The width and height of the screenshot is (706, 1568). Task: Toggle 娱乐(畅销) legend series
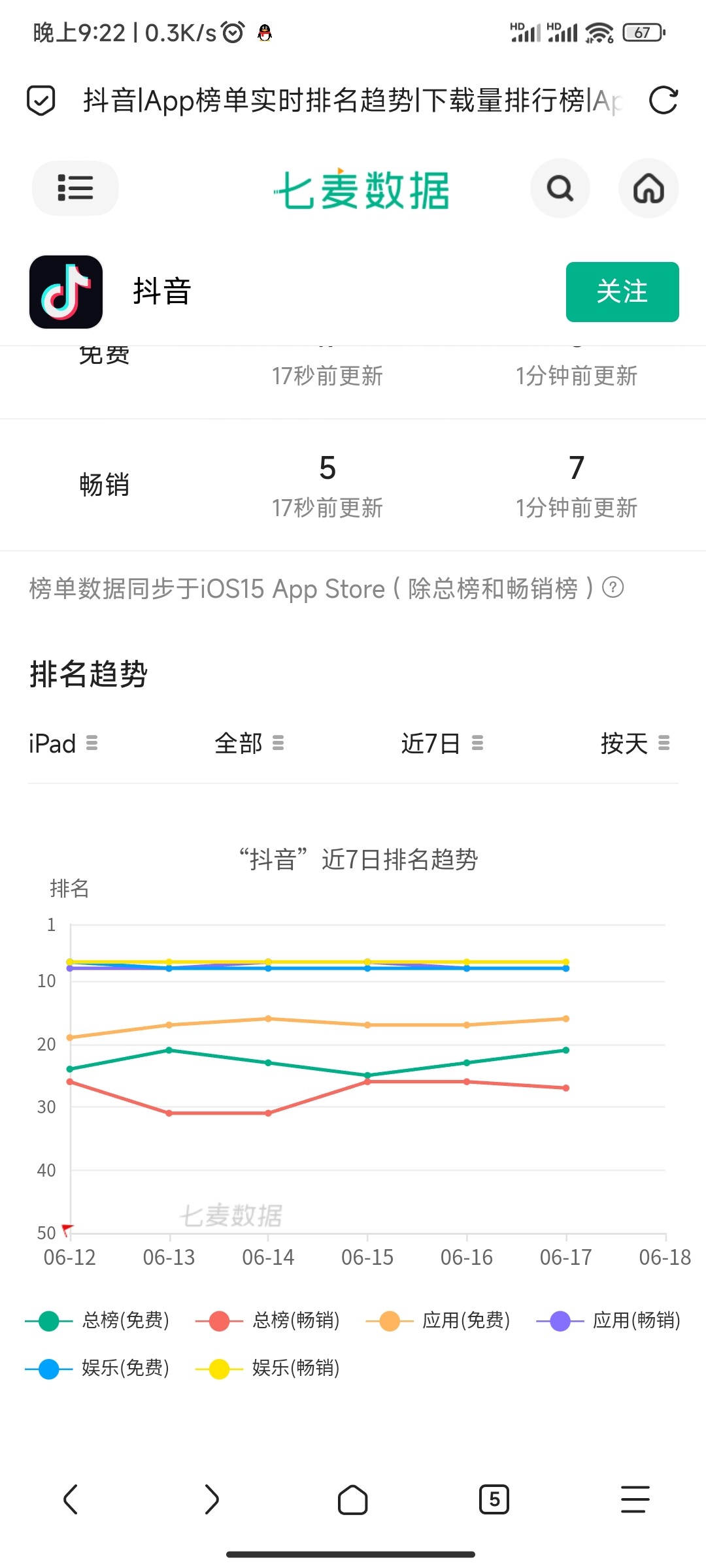click(268, 1368)
